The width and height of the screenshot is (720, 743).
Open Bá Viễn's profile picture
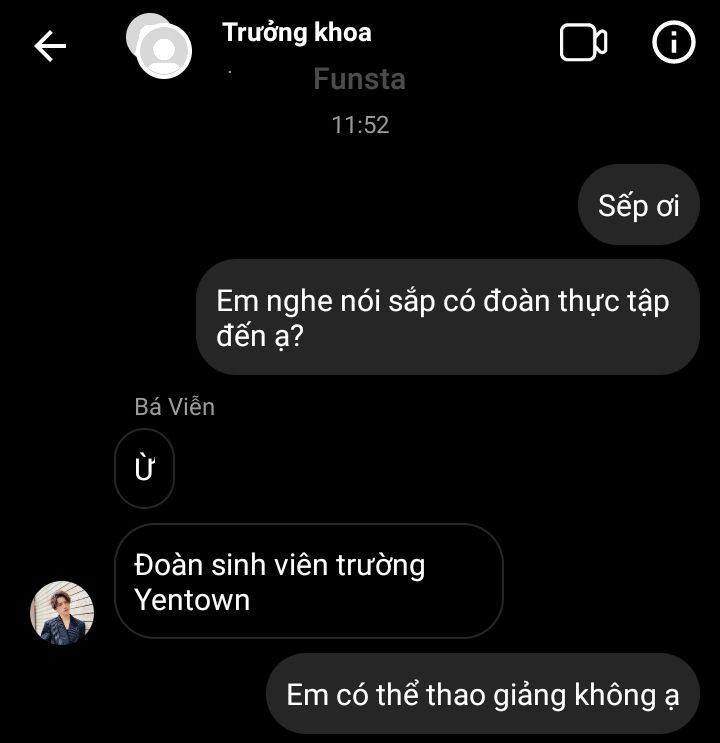tap(62, 612)
